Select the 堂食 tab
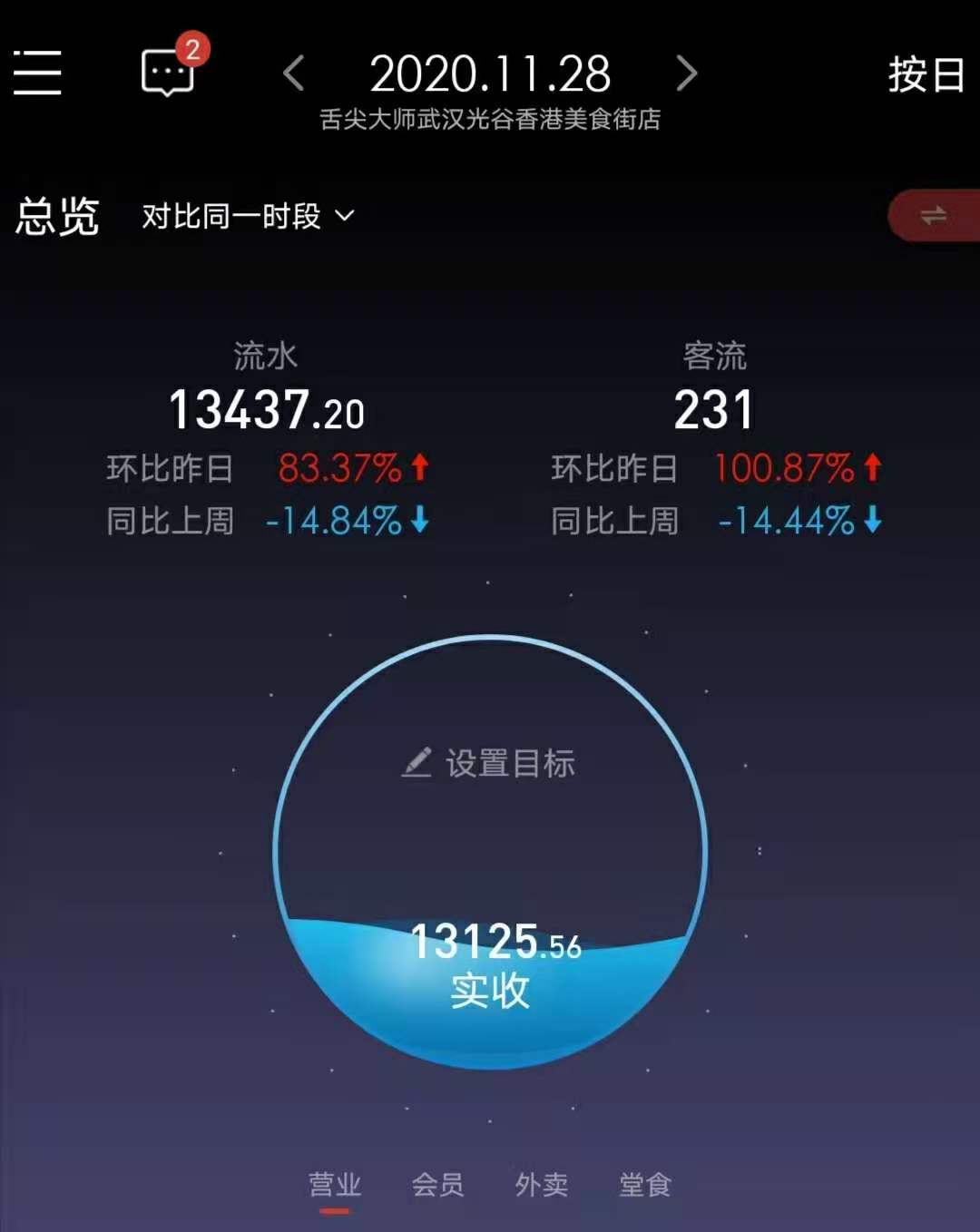This screenshot has width=980, height=1232. 645,1185
